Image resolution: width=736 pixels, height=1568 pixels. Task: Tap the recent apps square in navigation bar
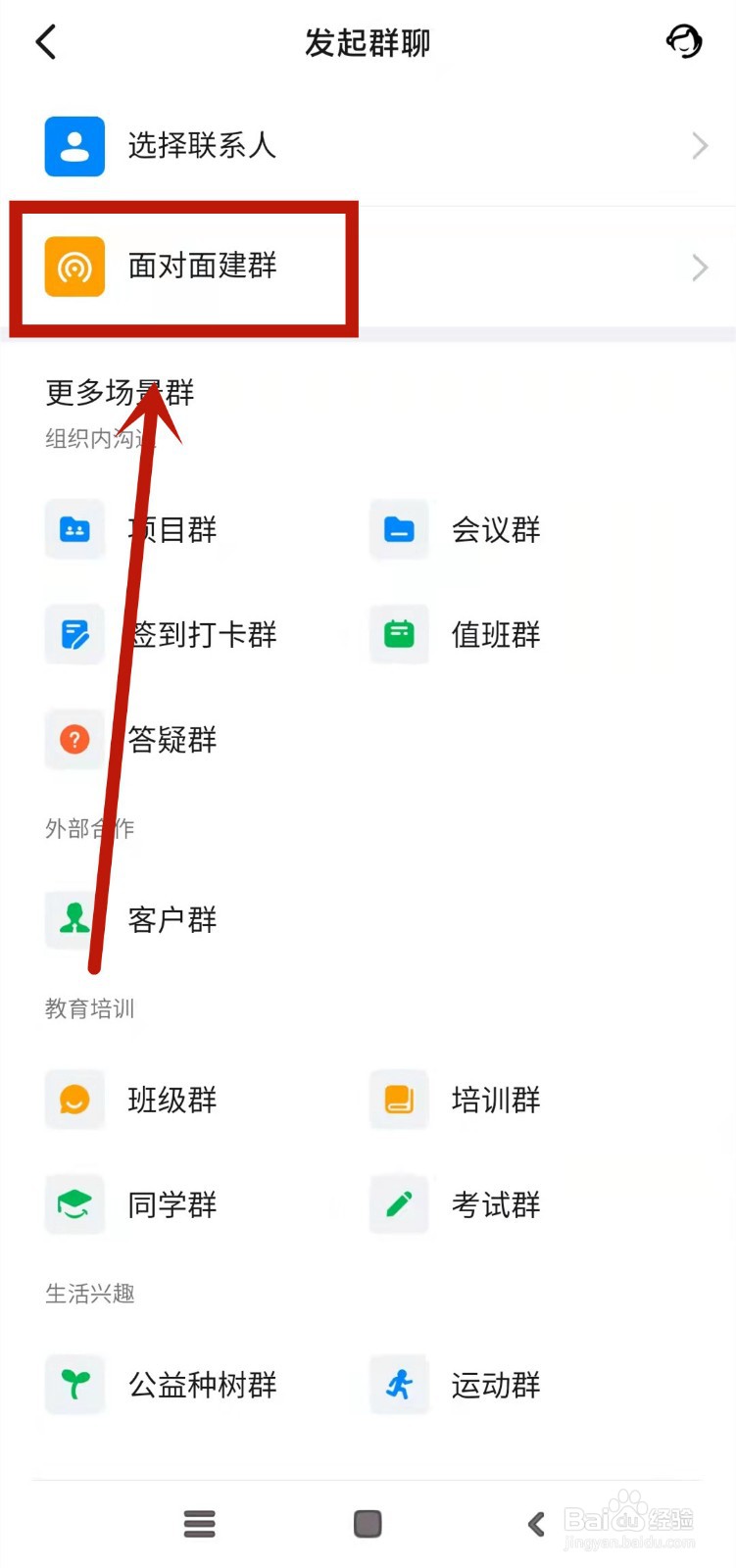click(x=367, y=1523)
